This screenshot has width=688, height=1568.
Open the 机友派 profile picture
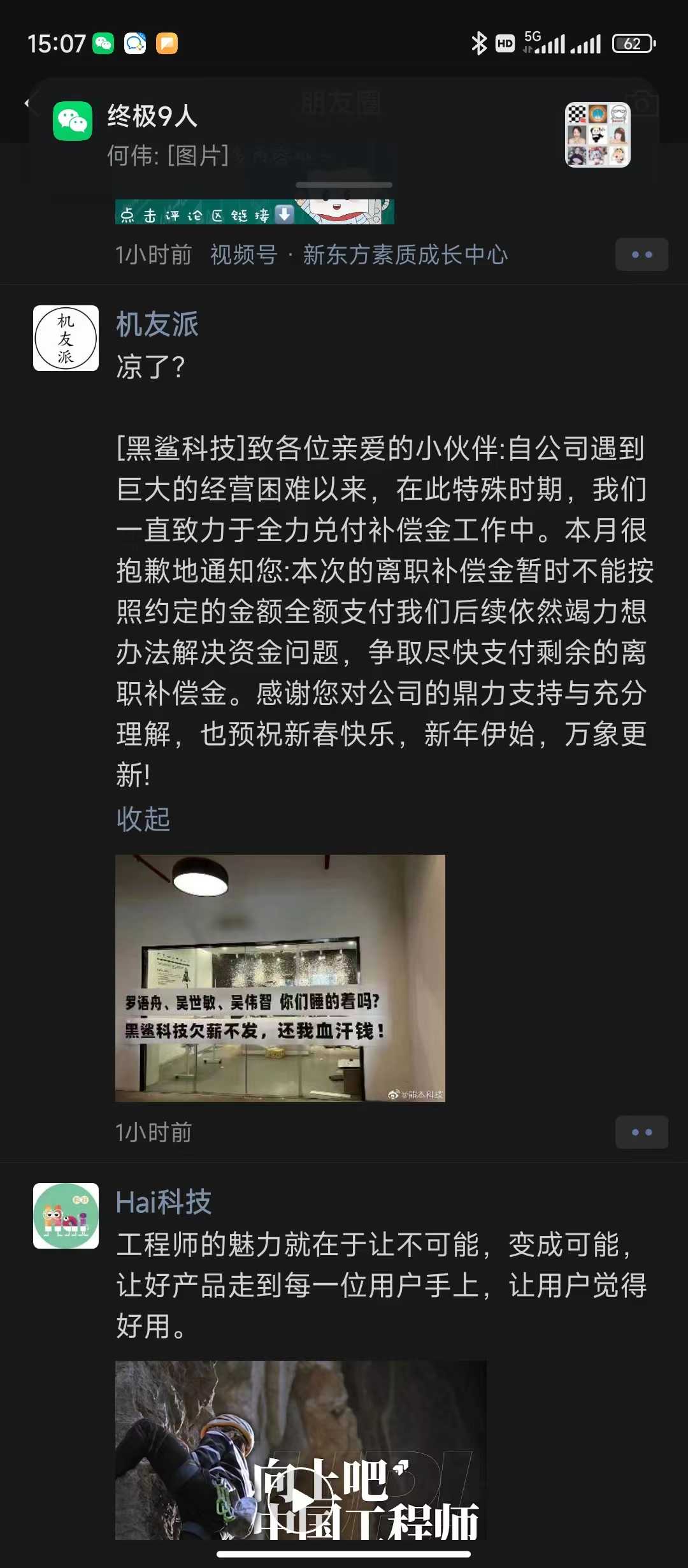pos(66,338)
